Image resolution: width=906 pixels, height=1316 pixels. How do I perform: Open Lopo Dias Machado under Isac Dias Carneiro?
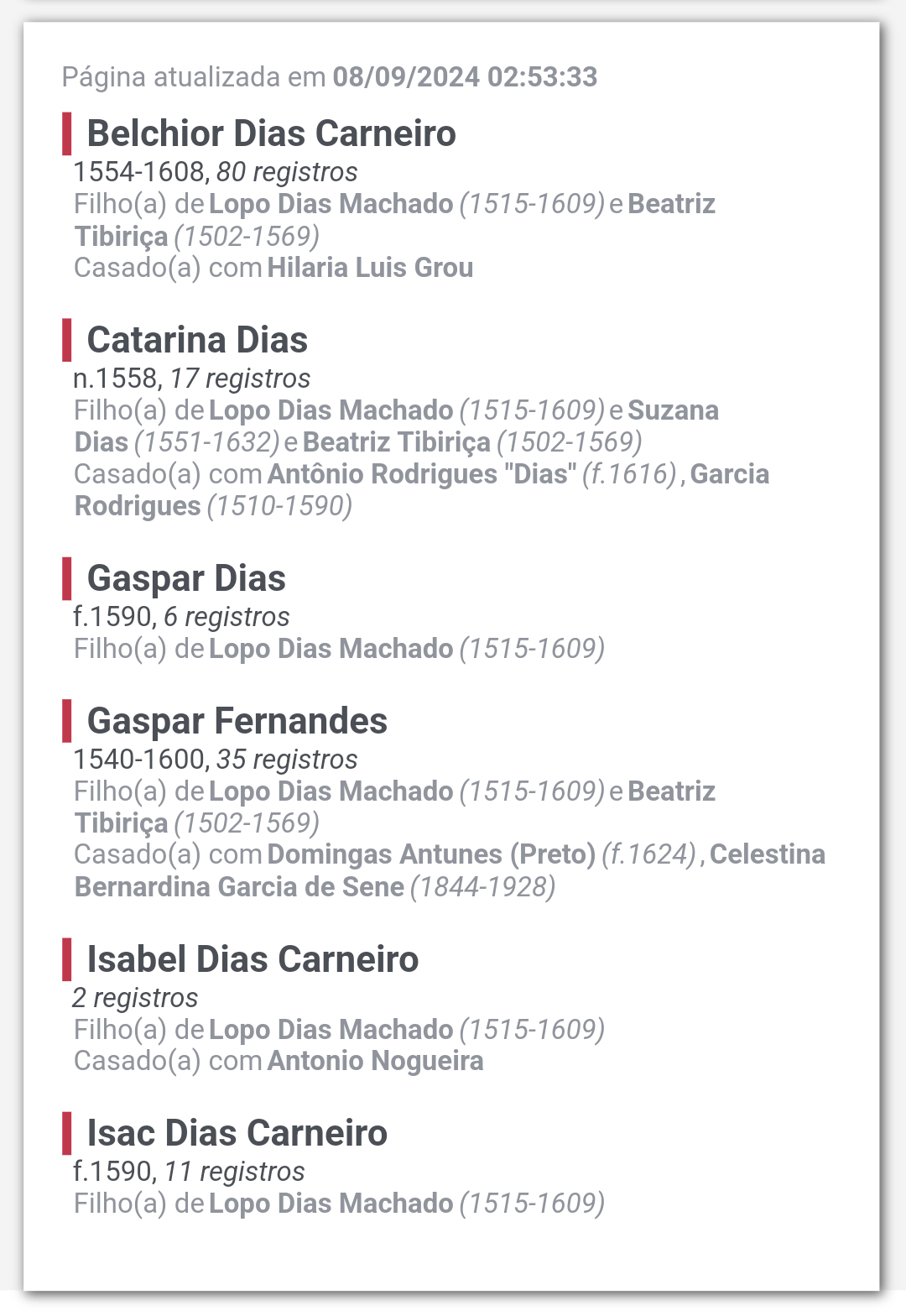(331, 1204)
